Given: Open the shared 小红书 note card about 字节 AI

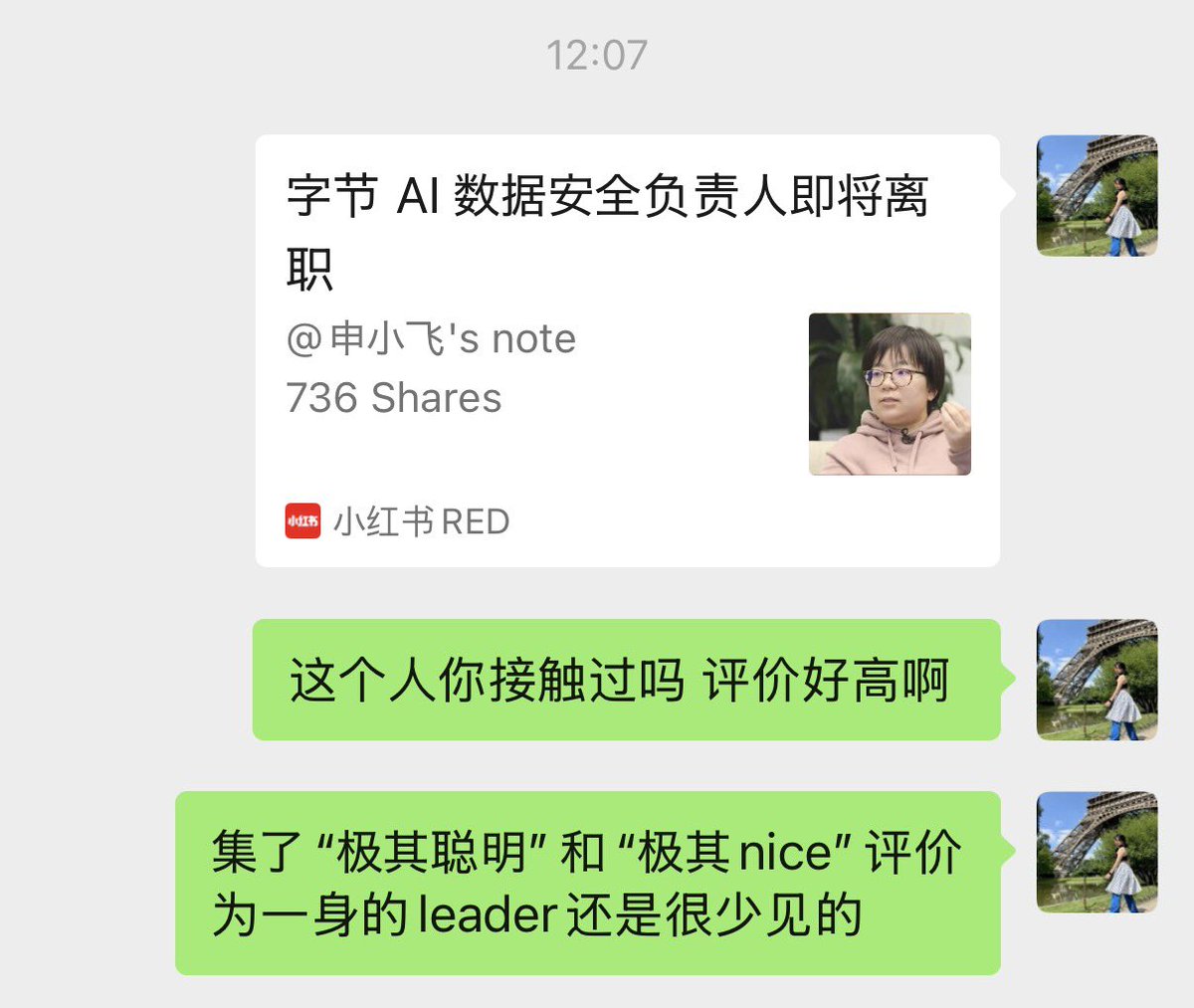Looking at the screenshot, I should 627,350.
